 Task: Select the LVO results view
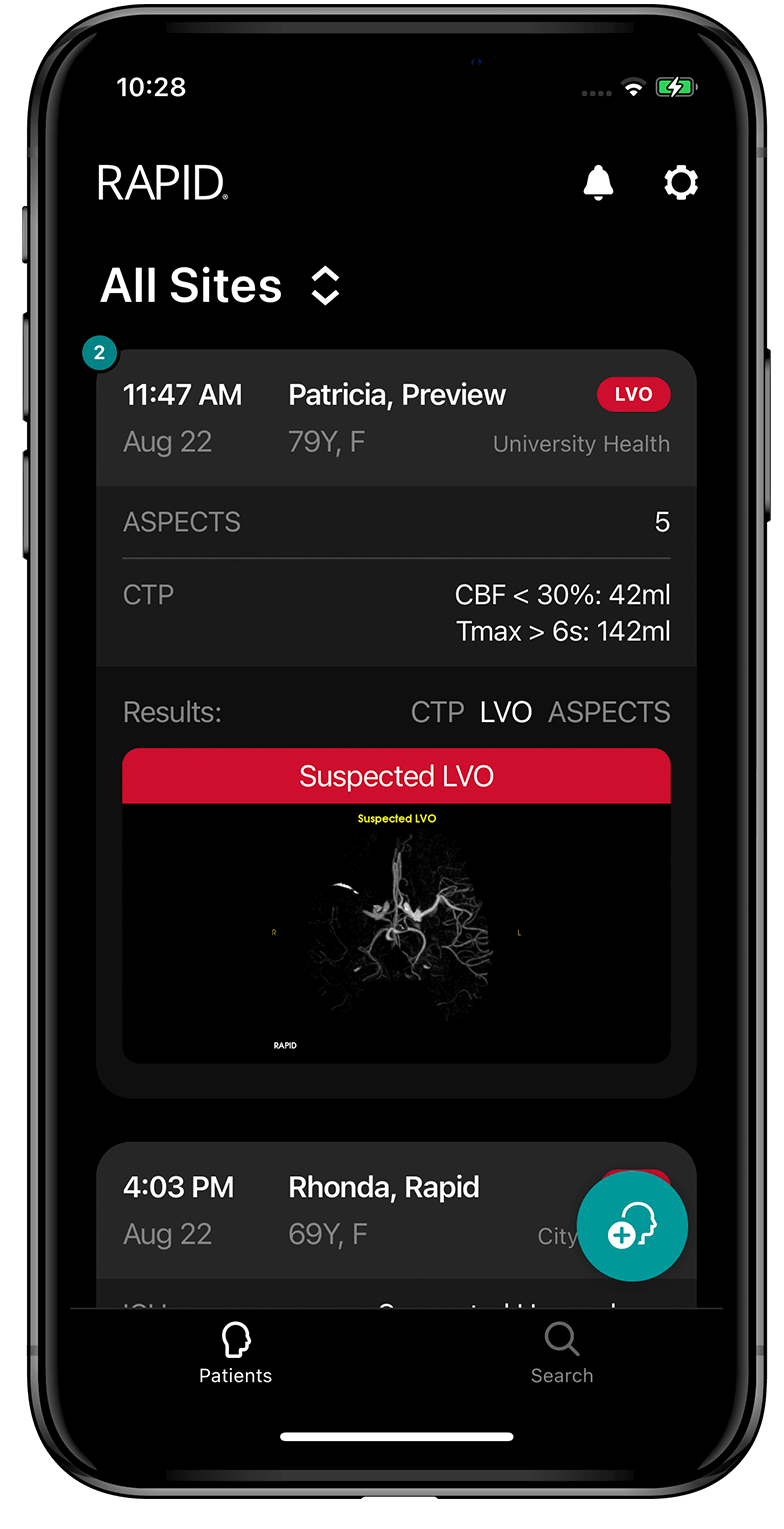point(506,712)
